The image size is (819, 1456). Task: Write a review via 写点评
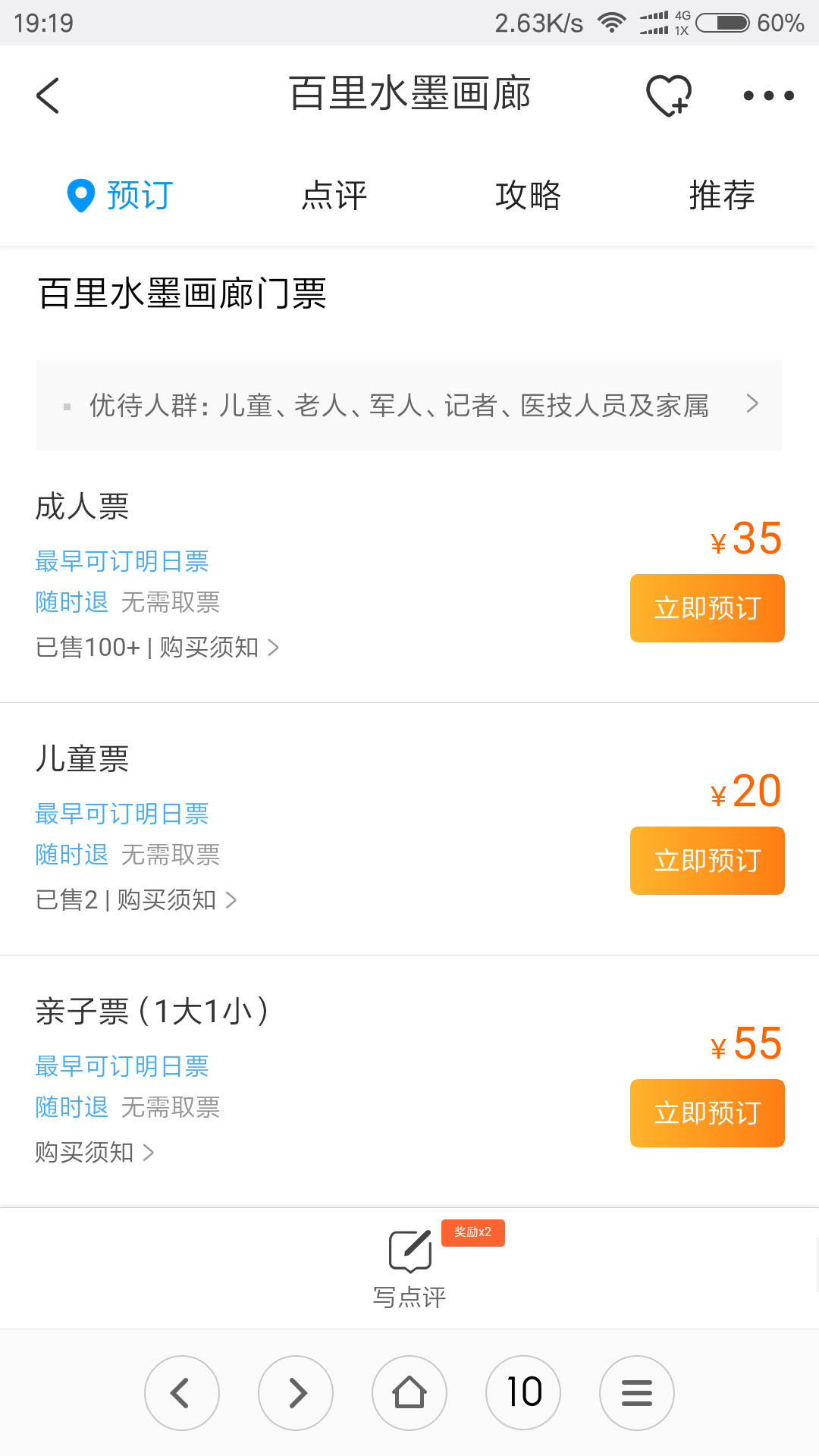point(409,1268)
